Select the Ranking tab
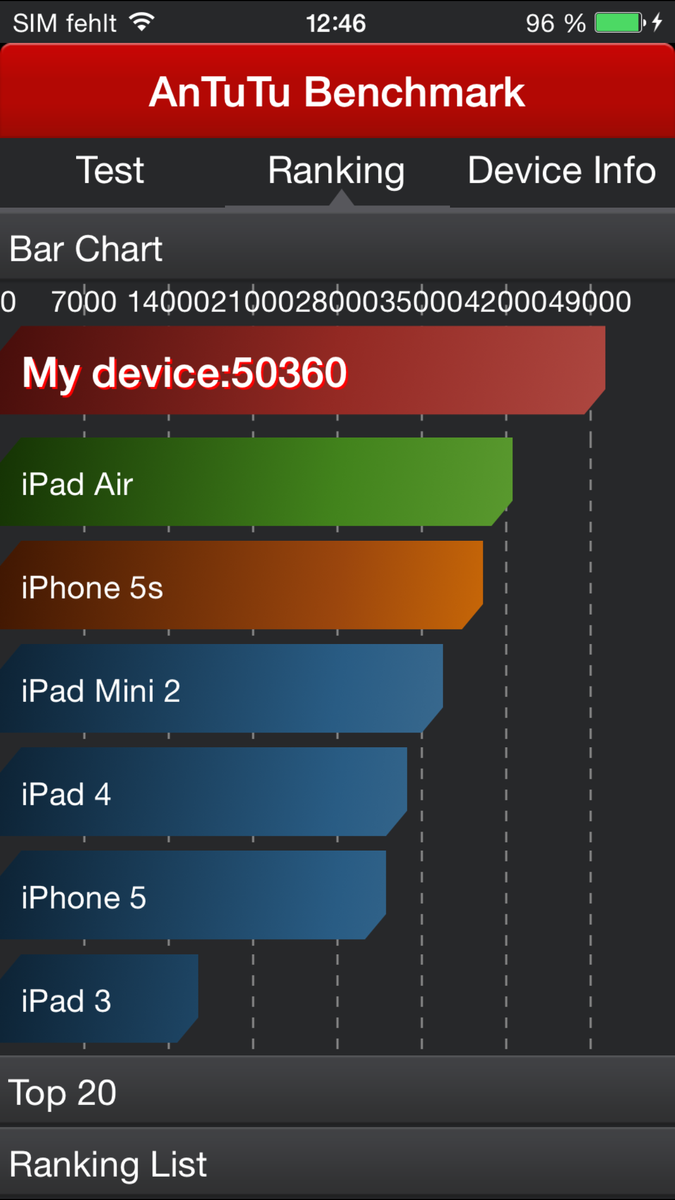675x1200 pixels. tap(336, 171)
